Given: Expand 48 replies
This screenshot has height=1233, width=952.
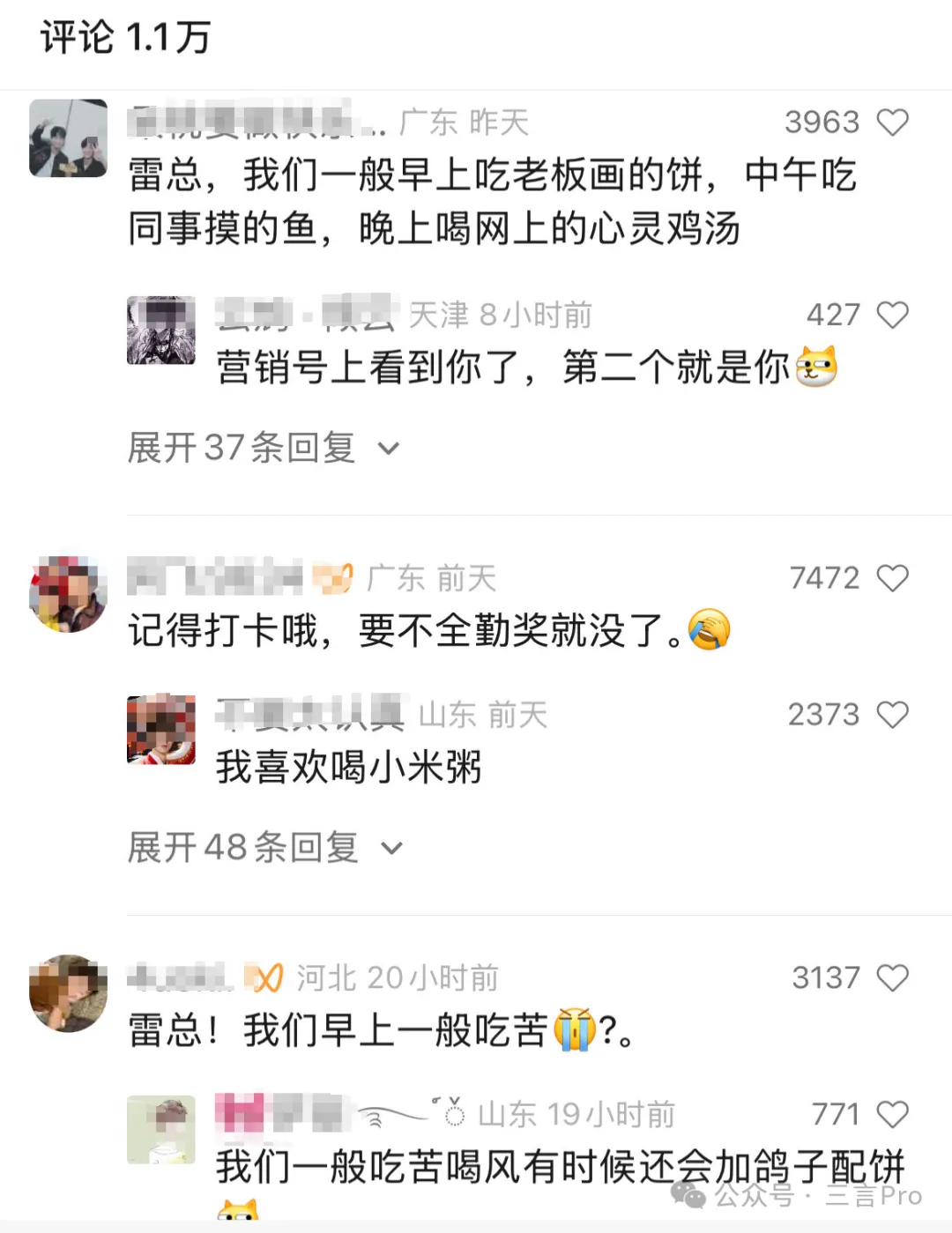Looking at the screenshot, I should click(x=264, y=848).
